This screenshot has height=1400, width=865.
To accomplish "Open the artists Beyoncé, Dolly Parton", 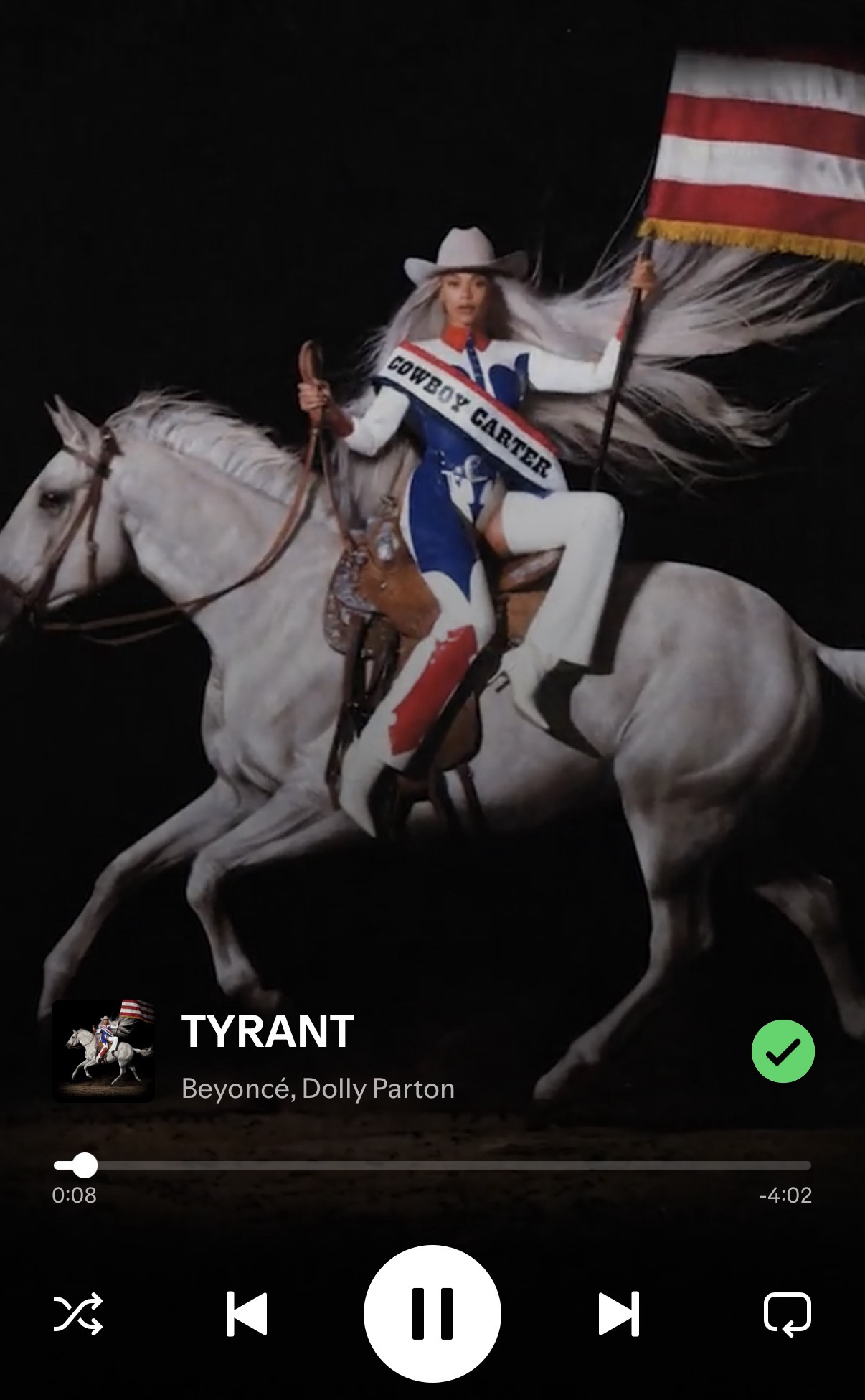I will [x=318, y=1089].
